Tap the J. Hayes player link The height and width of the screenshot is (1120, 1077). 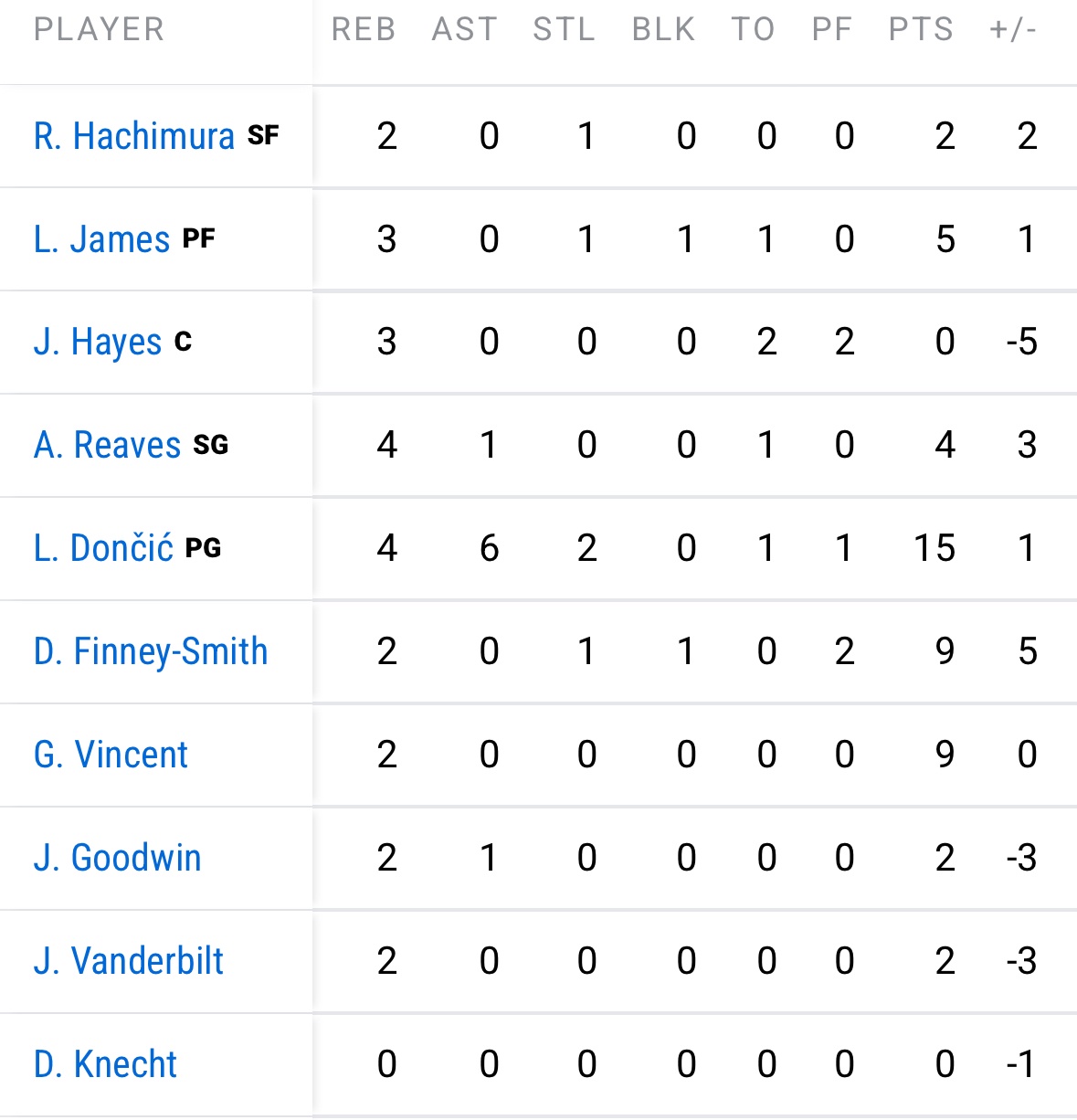pyautogui.click(x=98, y=343)
